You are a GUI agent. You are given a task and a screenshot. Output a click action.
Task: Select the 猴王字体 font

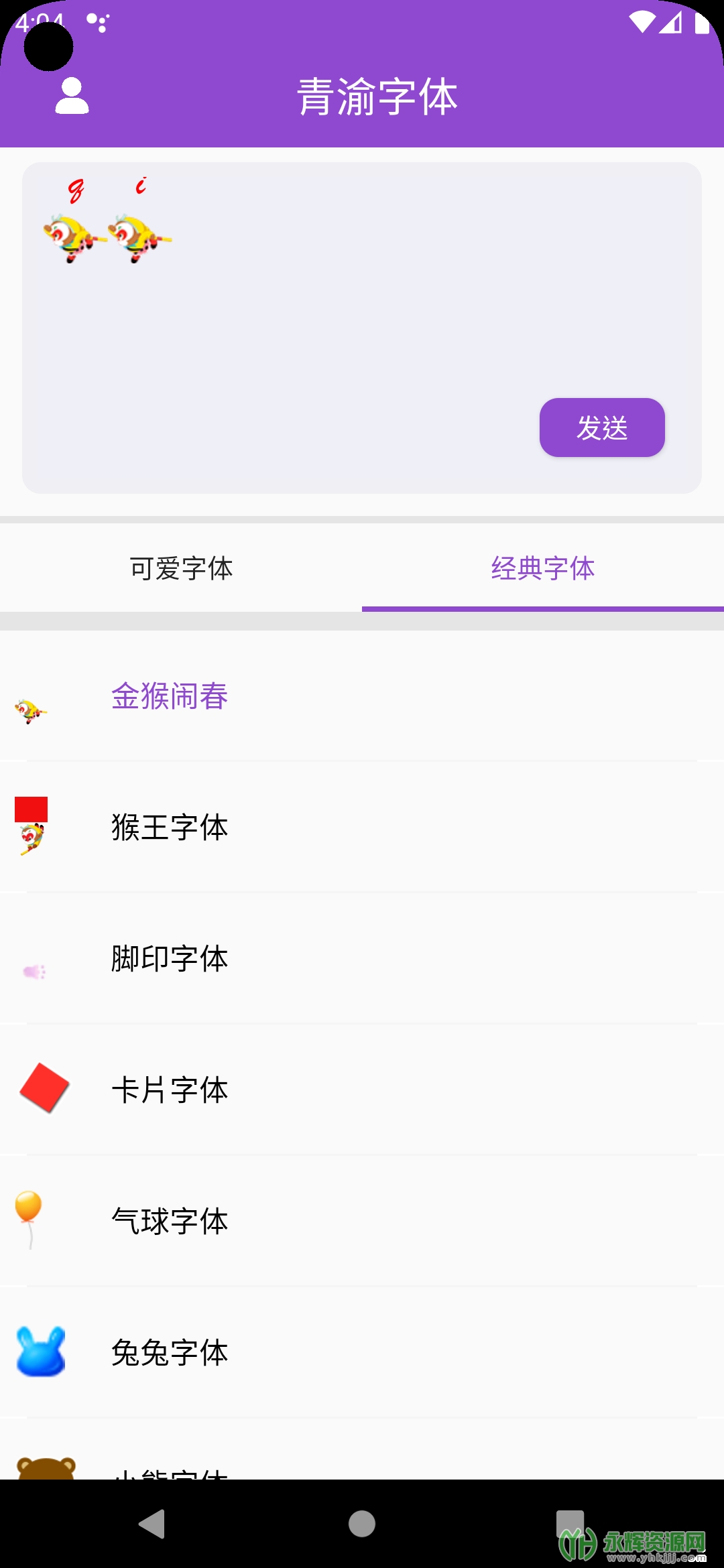click(170, 828)
